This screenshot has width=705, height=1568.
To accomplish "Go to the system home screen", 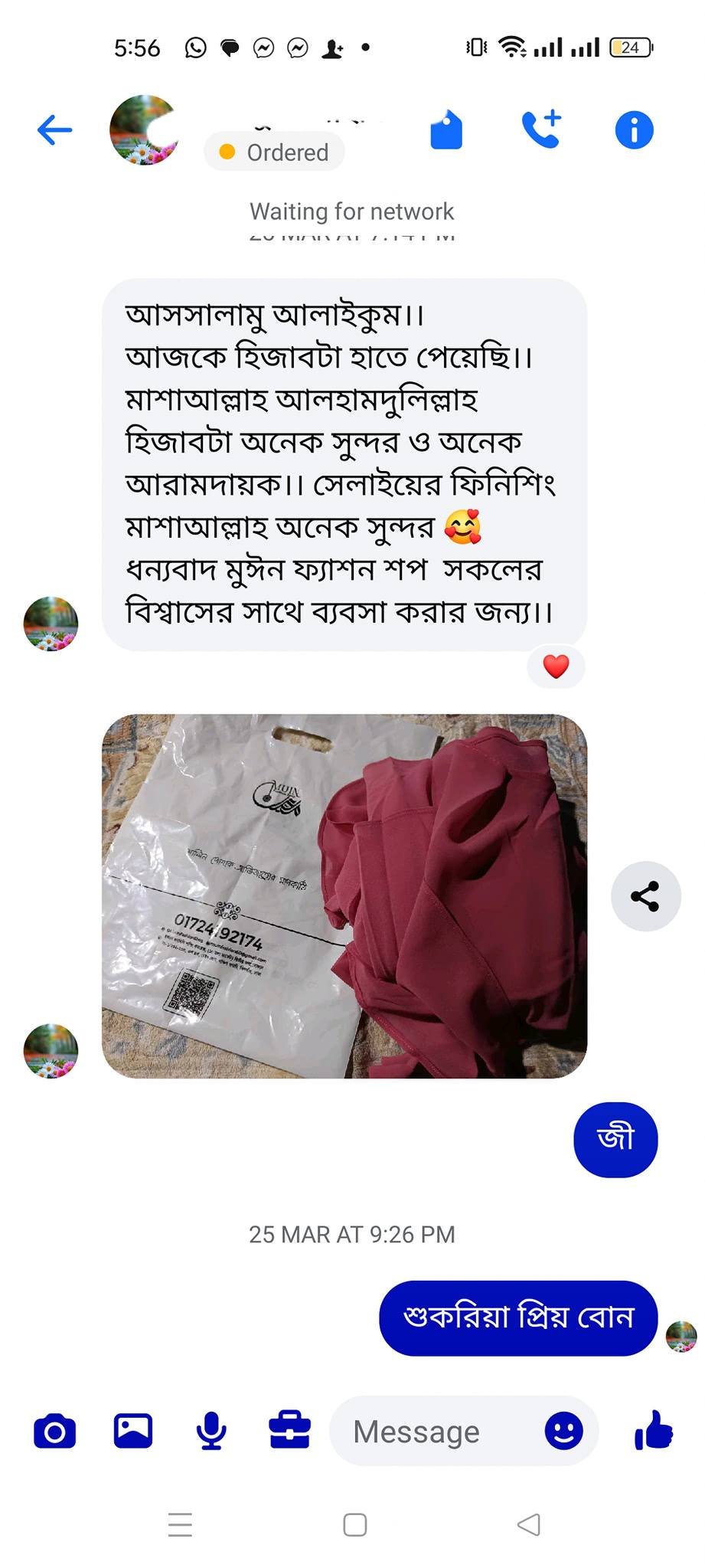I will [x=354, y=1524].
